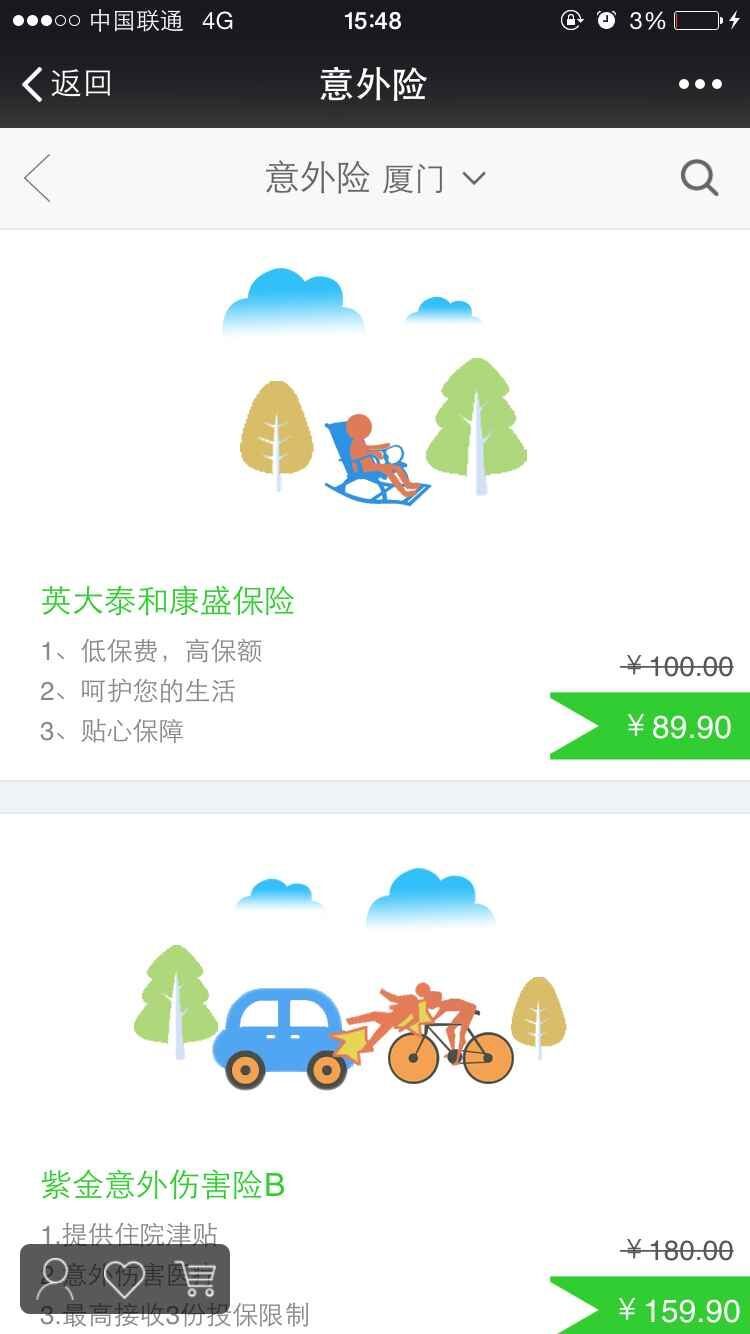The height and width of the screenshot is (1334, 750).
Task: Open the shopping cart icon
Action: 194,1279
